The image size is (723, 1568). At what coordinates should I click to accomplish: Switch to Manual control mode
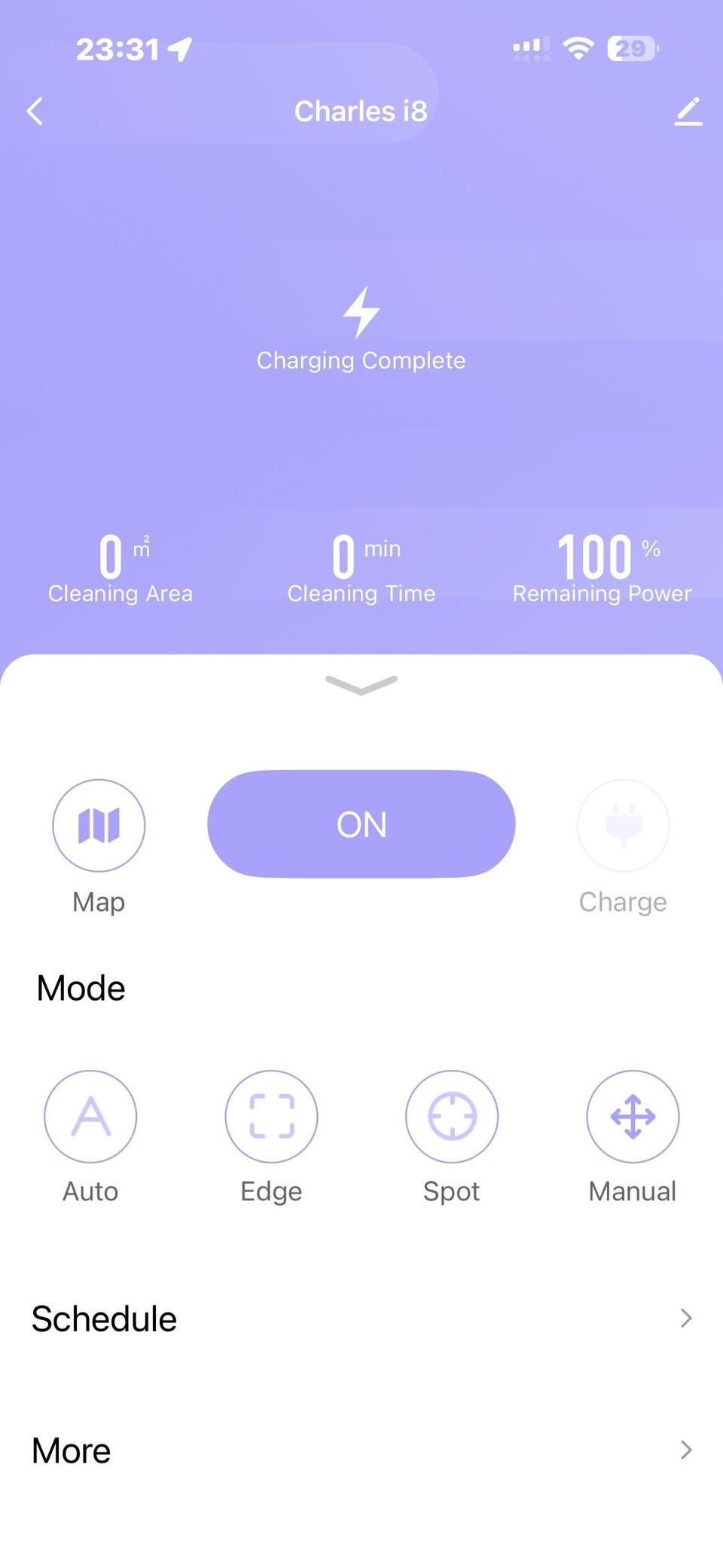[633, 1117]
